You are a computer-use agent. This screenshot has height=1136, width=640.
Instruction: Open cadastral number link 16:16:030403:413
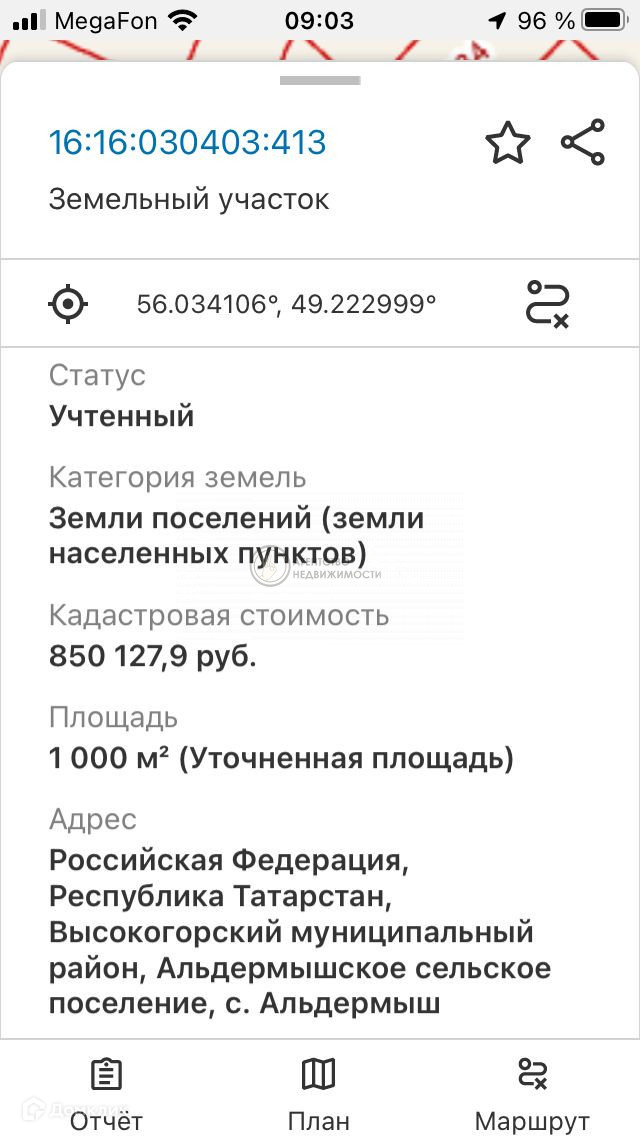[188, 143]
